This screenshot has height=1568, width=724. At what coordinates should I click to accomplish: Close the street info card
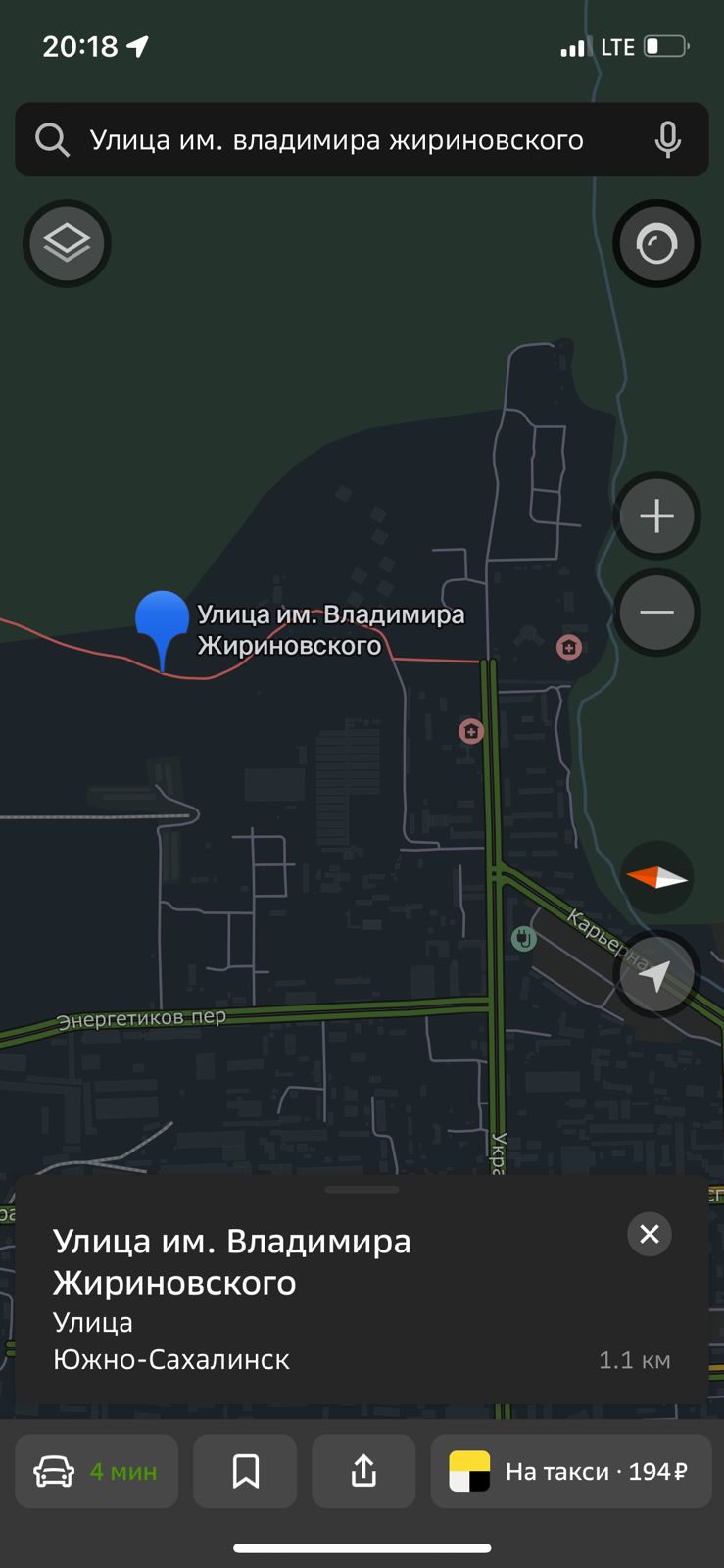(x=649, y=1234)
